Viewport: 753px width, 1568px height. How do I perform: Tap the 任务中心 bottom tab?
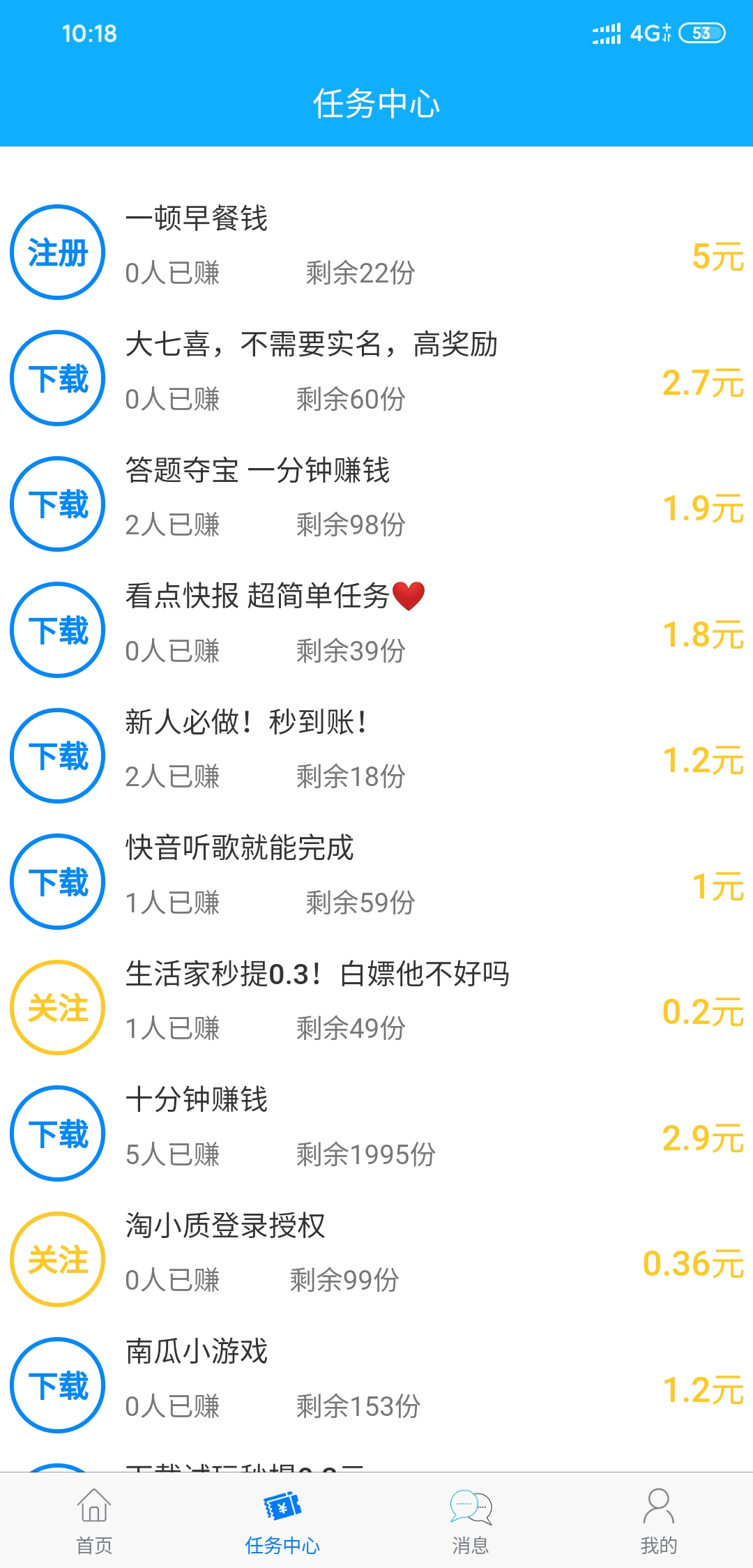[x=282, y=1521]
